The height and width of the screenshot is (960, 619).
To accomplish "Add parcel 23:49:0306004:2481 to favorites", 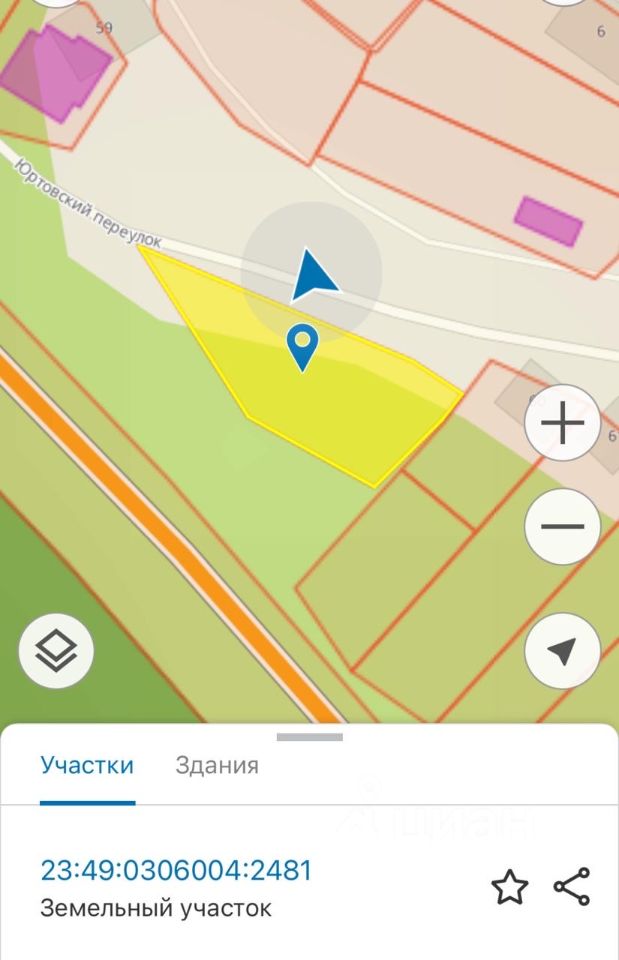I will (510, 887).
